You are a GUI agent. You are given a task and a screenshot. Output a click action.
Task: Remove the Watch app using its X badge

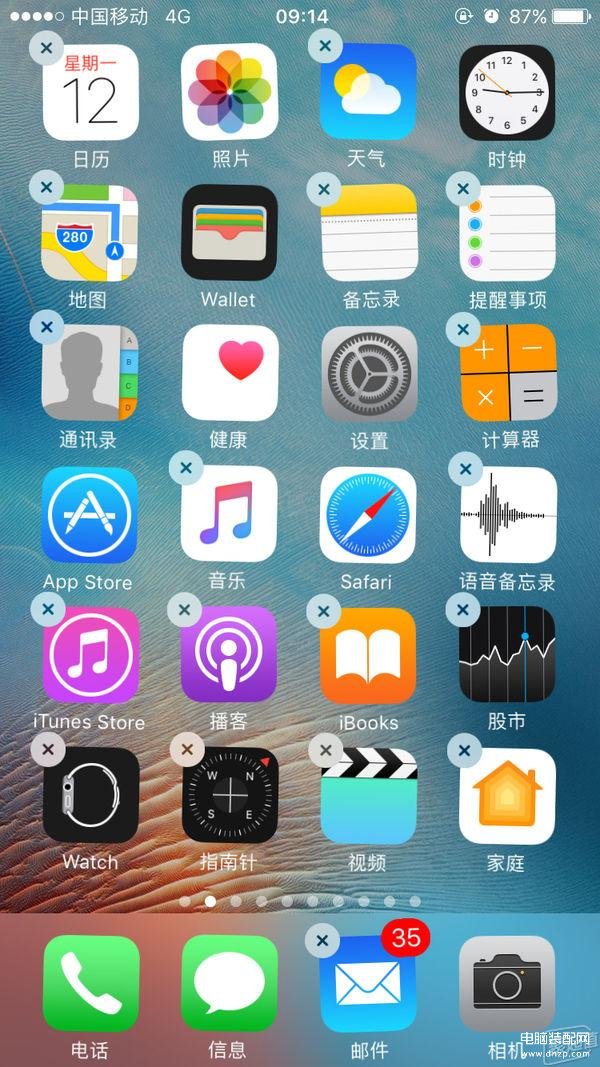[x=48, y=749]
